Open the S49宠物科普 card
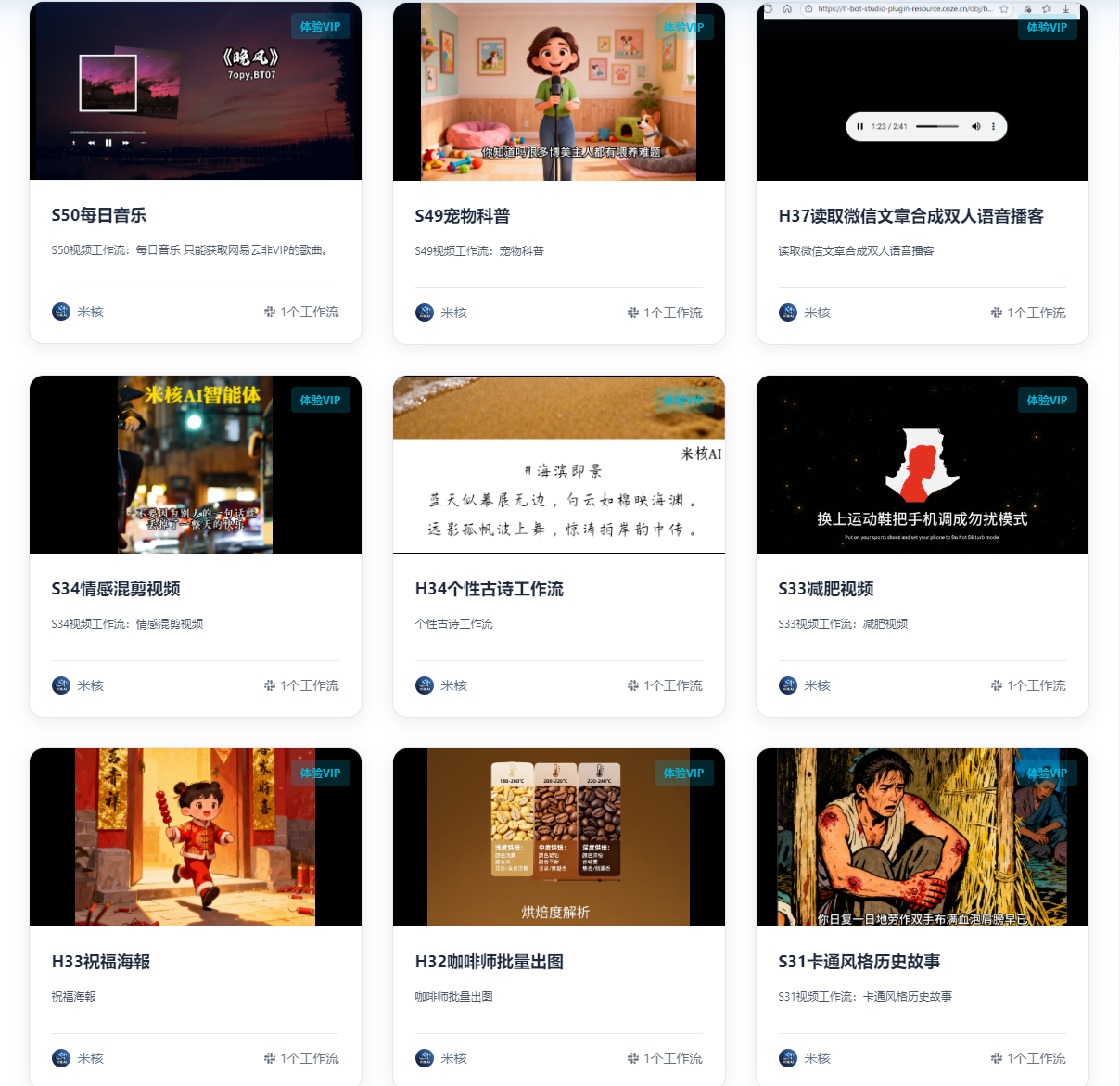This screenshot has width=1120, height=1086. pos(462,216)
